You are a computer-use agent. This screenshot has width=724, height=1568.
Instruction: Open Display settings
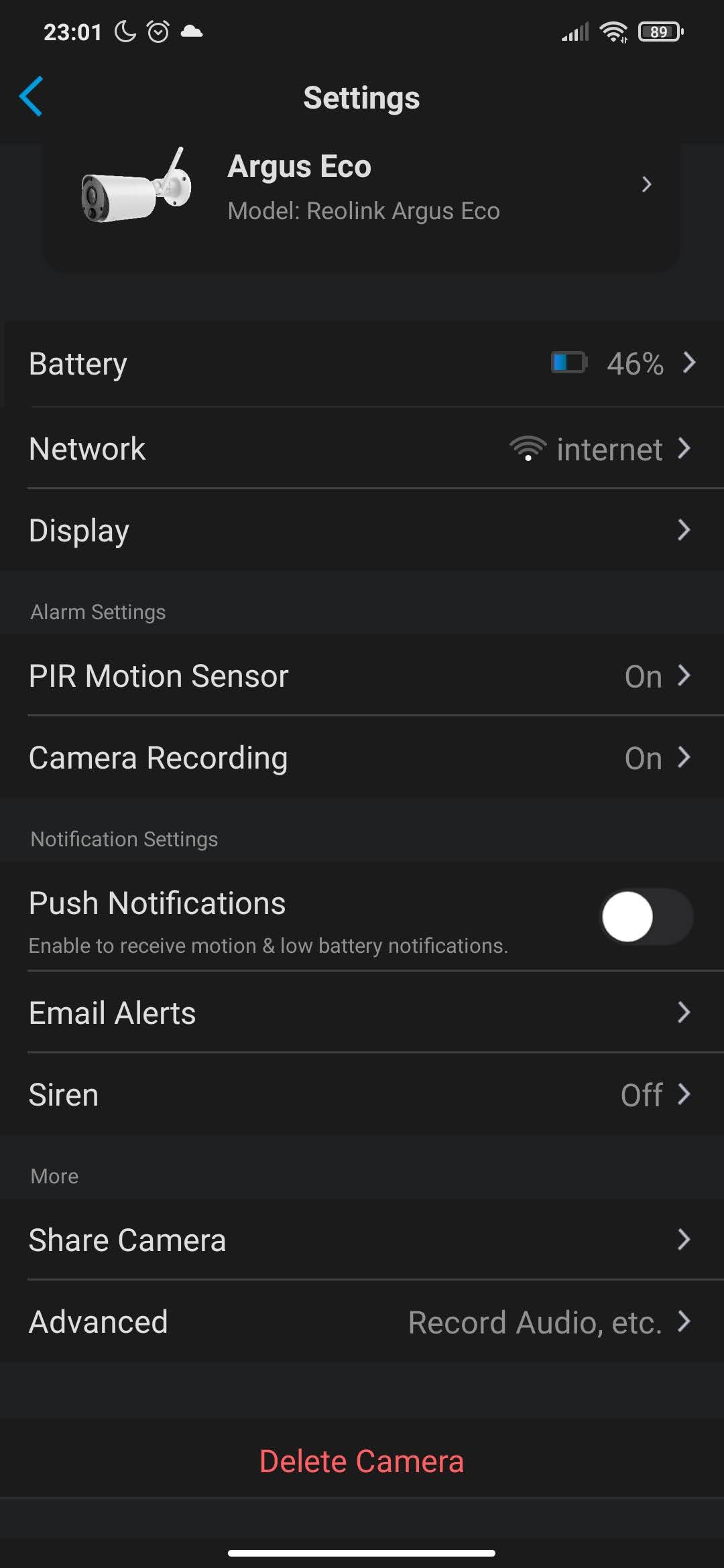(362, 530)
